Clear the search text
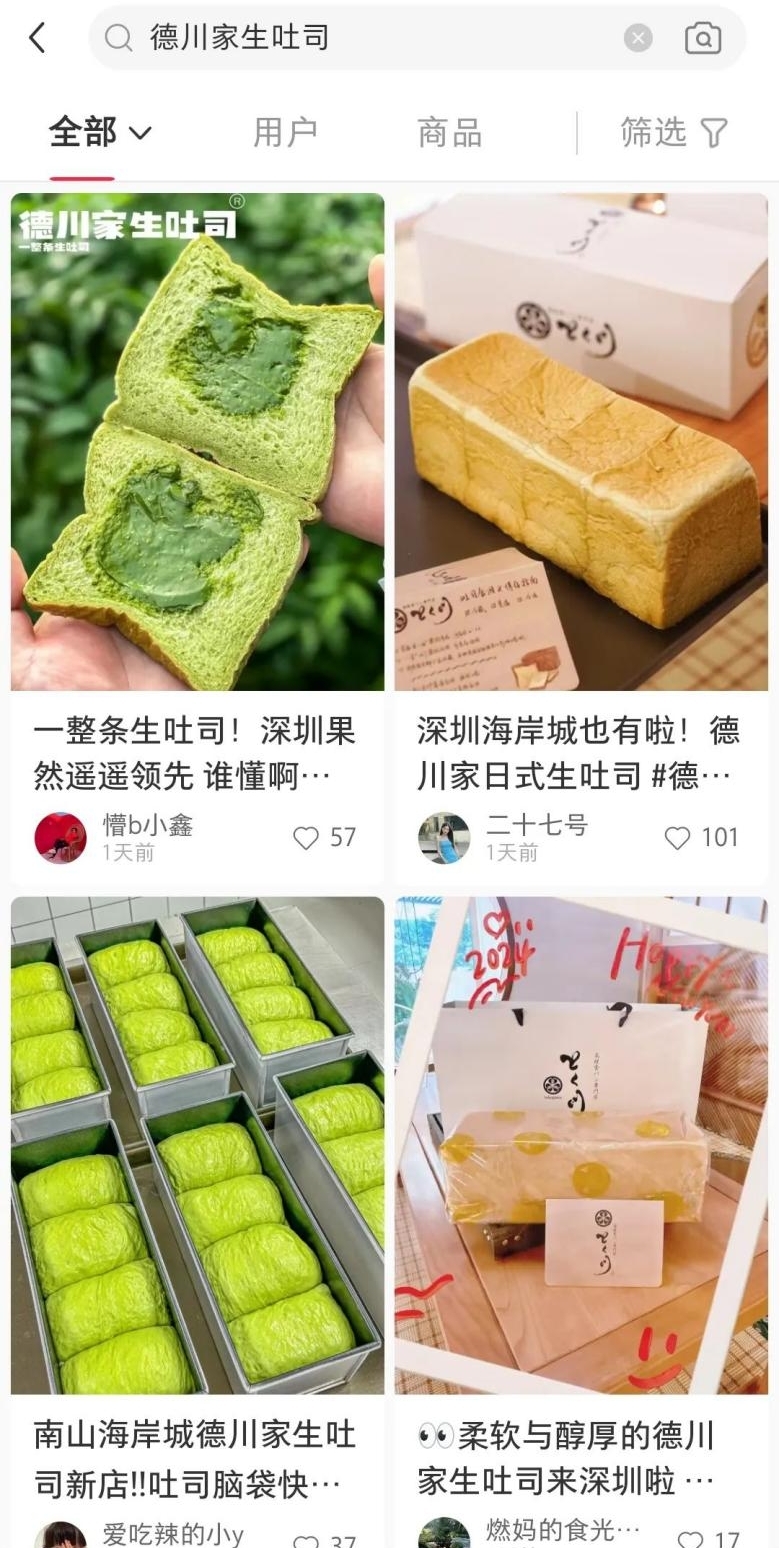The width and height of the screenshot is (780, 1548). point(638,38)
